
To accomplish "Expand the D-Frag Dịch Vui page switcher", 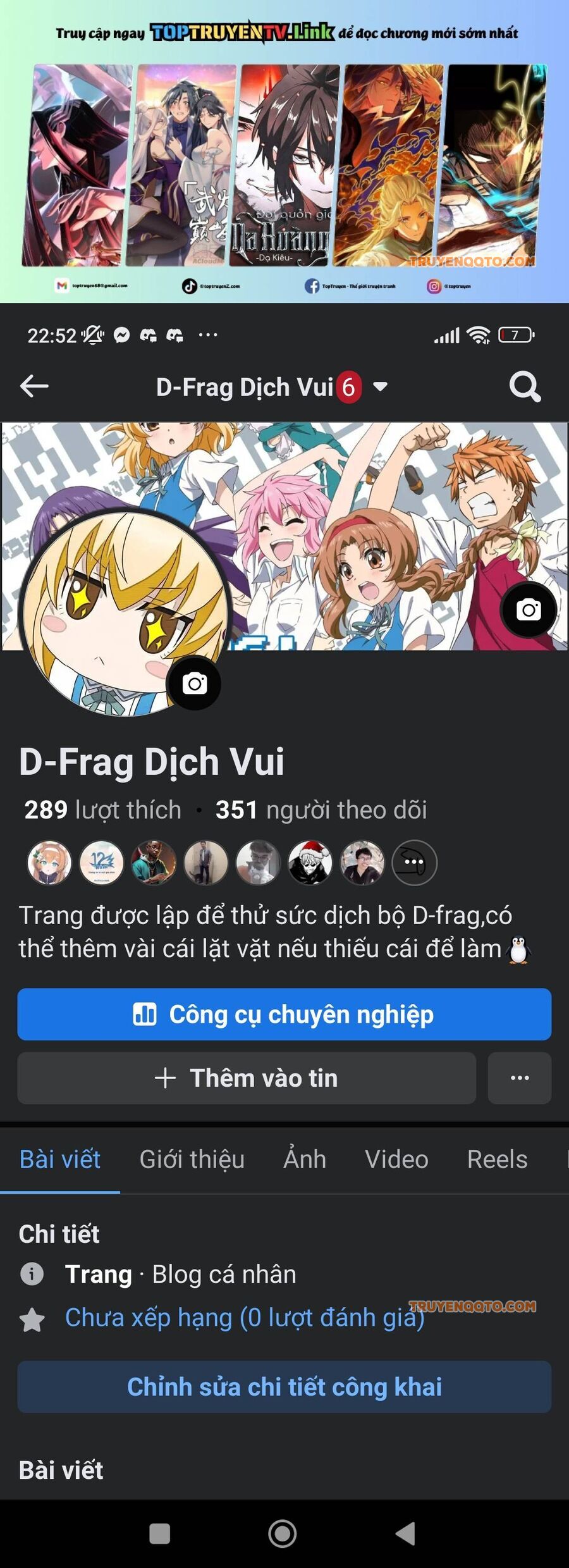I will point(380,386).
